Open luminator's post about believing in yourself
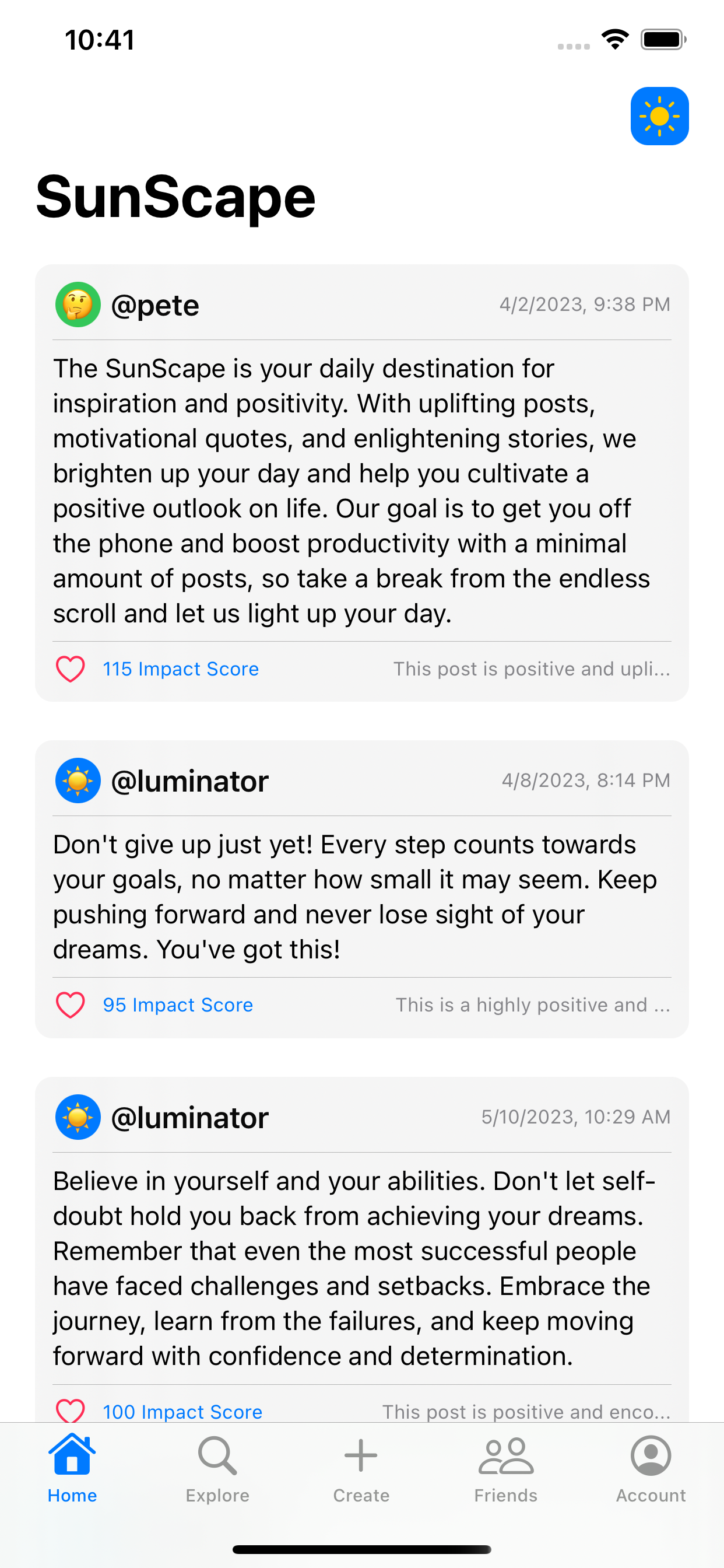This screenshot has width=724, height=1568. [353, 1268]
